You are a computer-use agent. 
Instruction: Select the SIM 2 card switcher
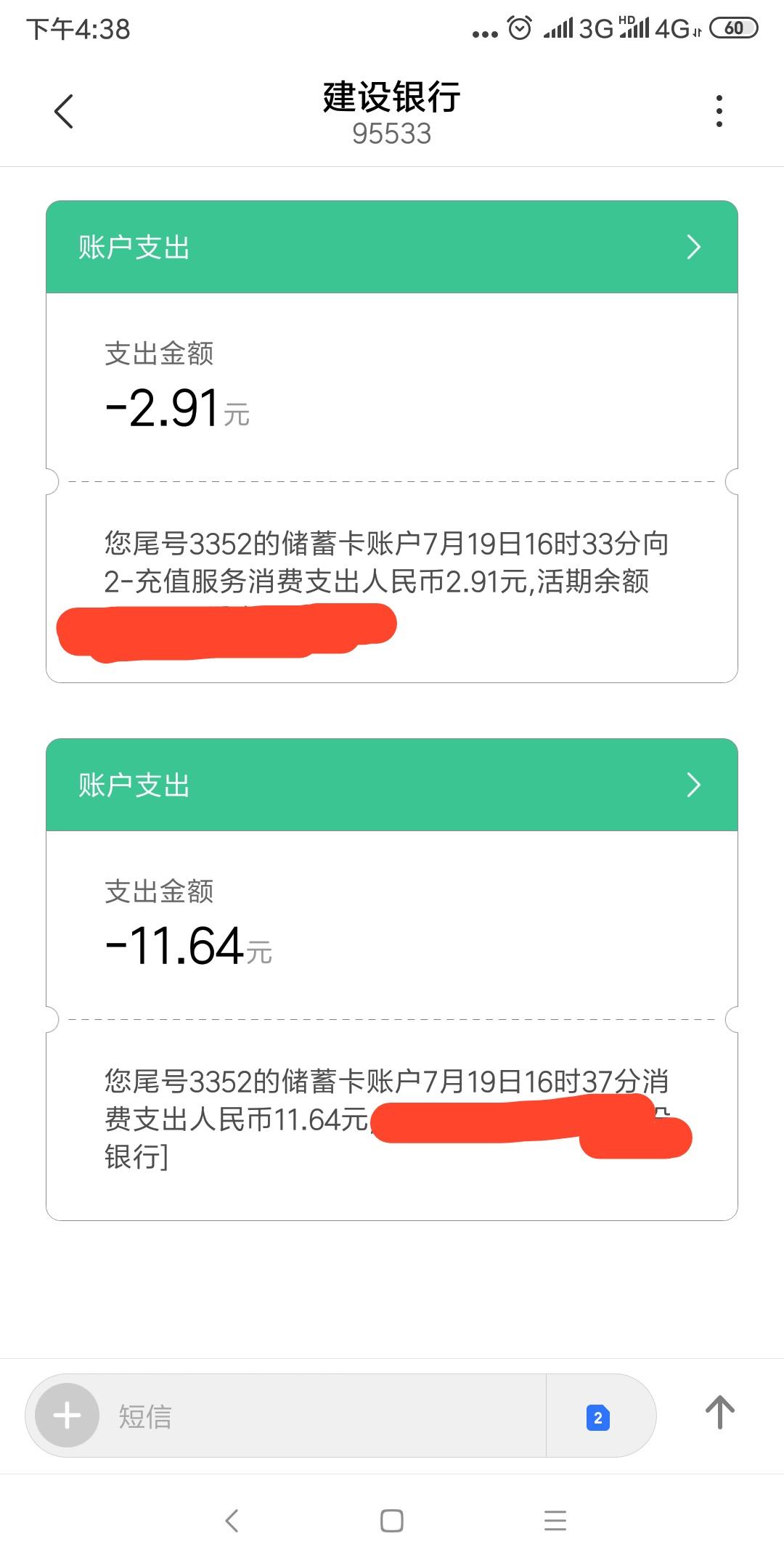click(x=598, y=1417)
